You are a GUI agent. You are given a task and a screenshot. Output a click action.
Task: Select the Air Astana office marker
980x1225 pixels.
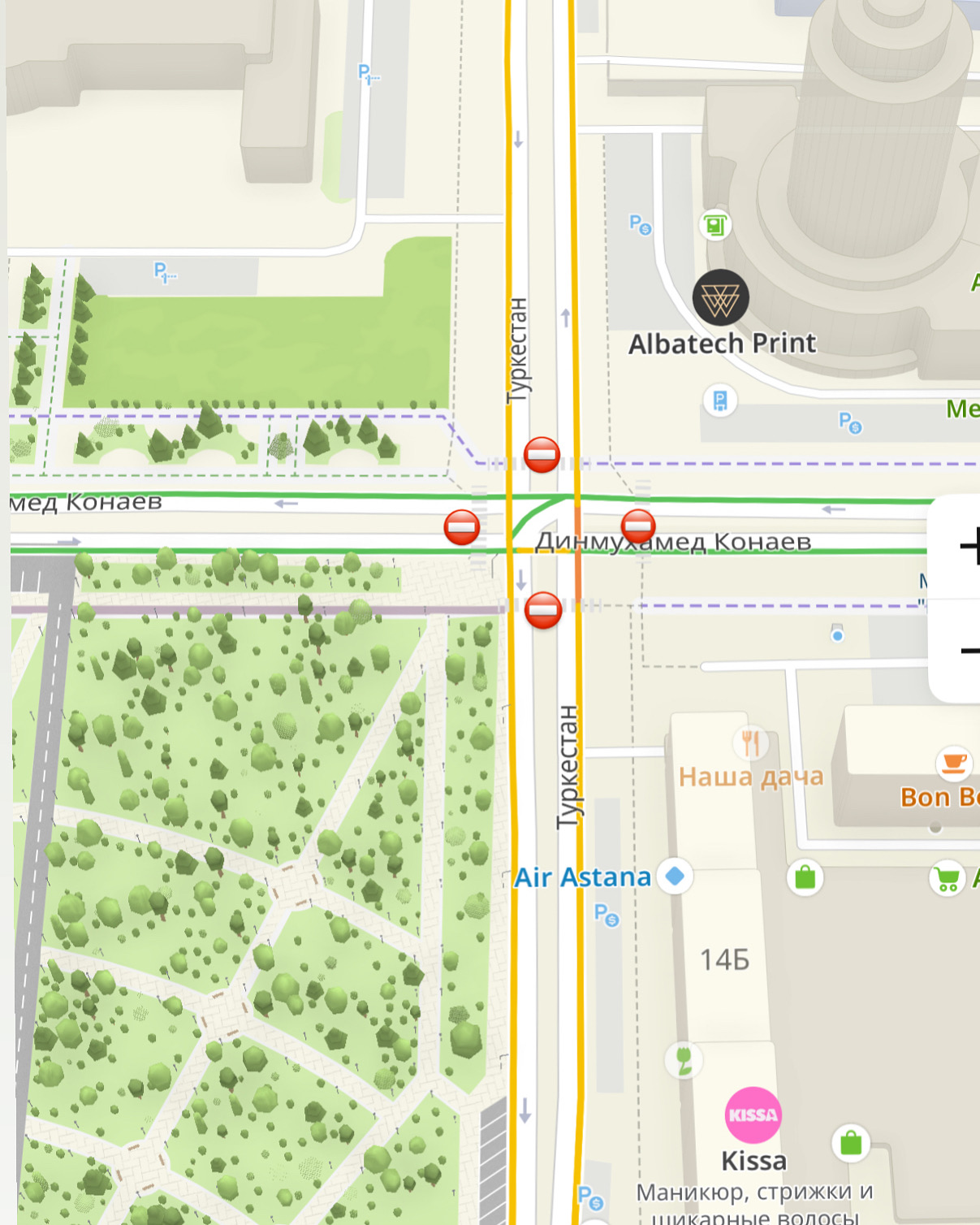coord(674,876)
